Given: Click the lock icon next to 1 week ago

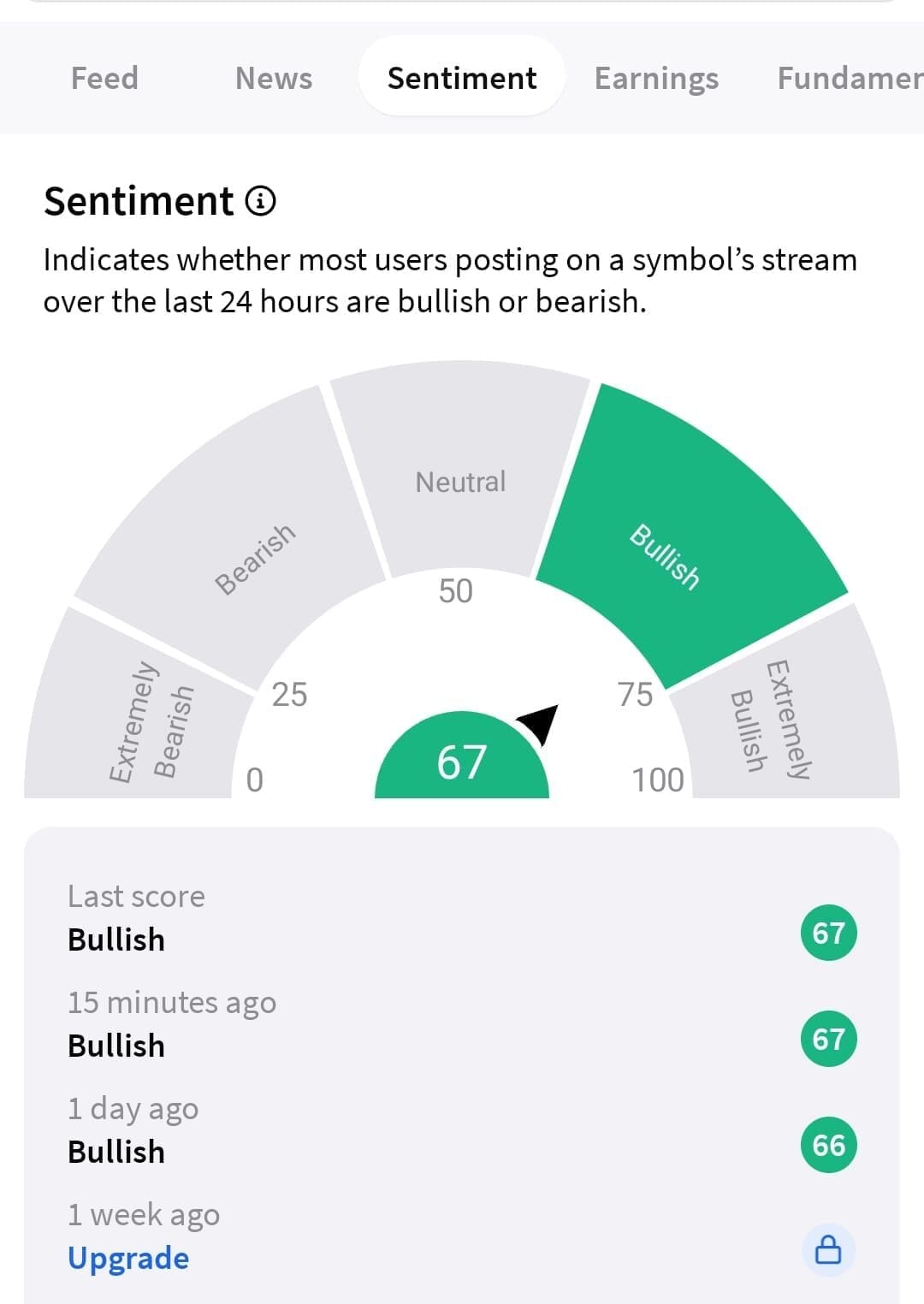Looking at the screenshot, I should [x=826, y=1249].
